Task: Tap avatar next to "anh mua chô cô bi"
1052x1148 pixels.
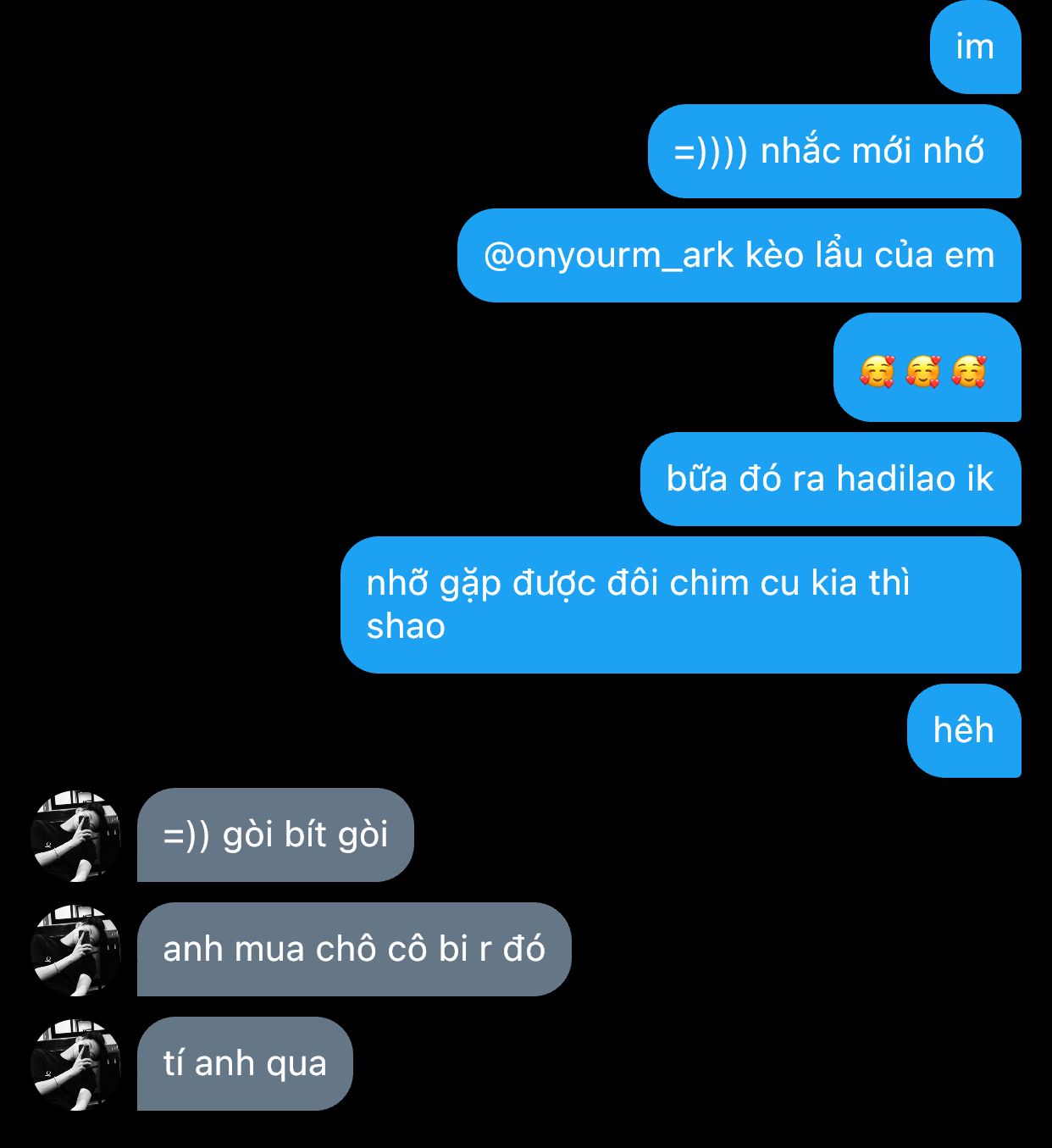Action: [76, 950]
